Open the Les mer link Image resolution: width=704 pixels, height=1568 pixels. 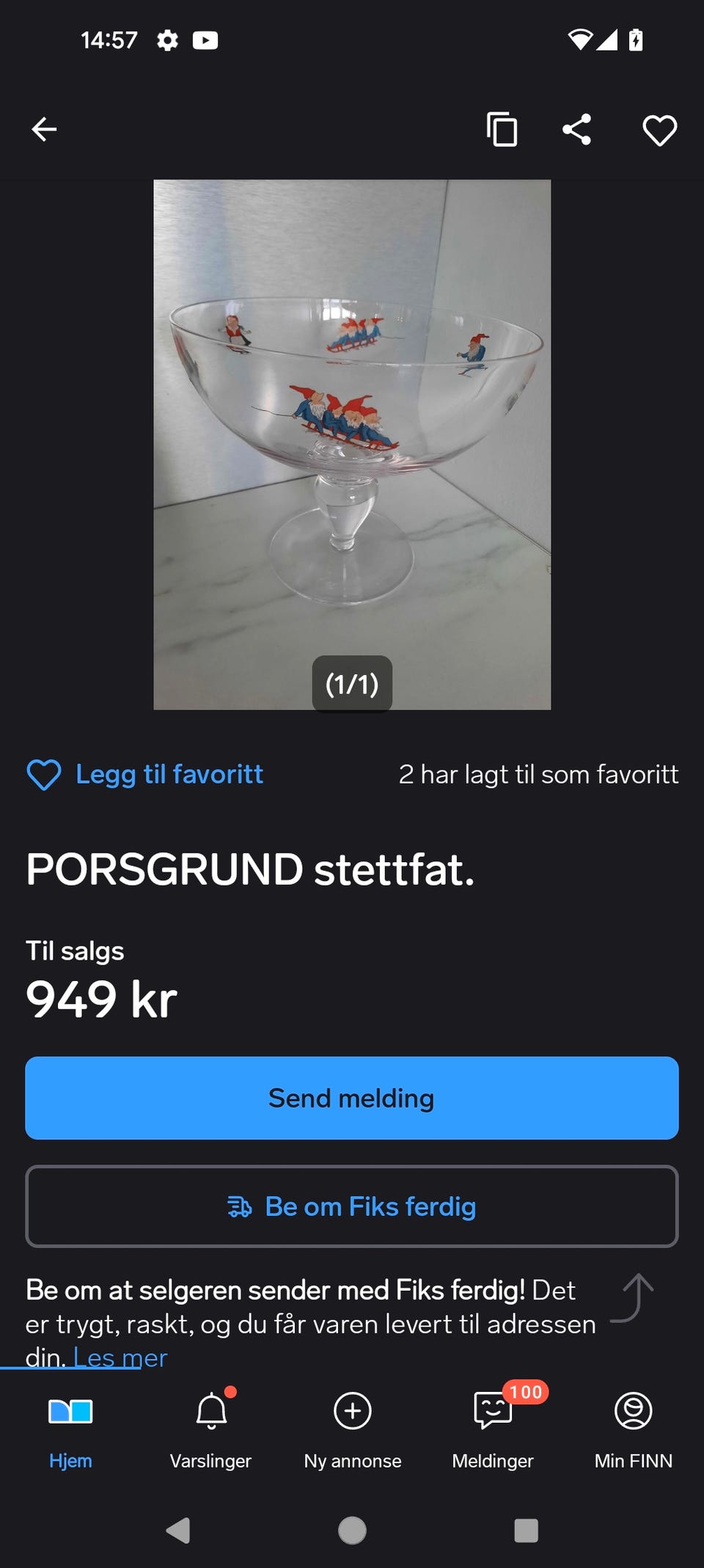pyautogui.click(x=120, y=1357)
